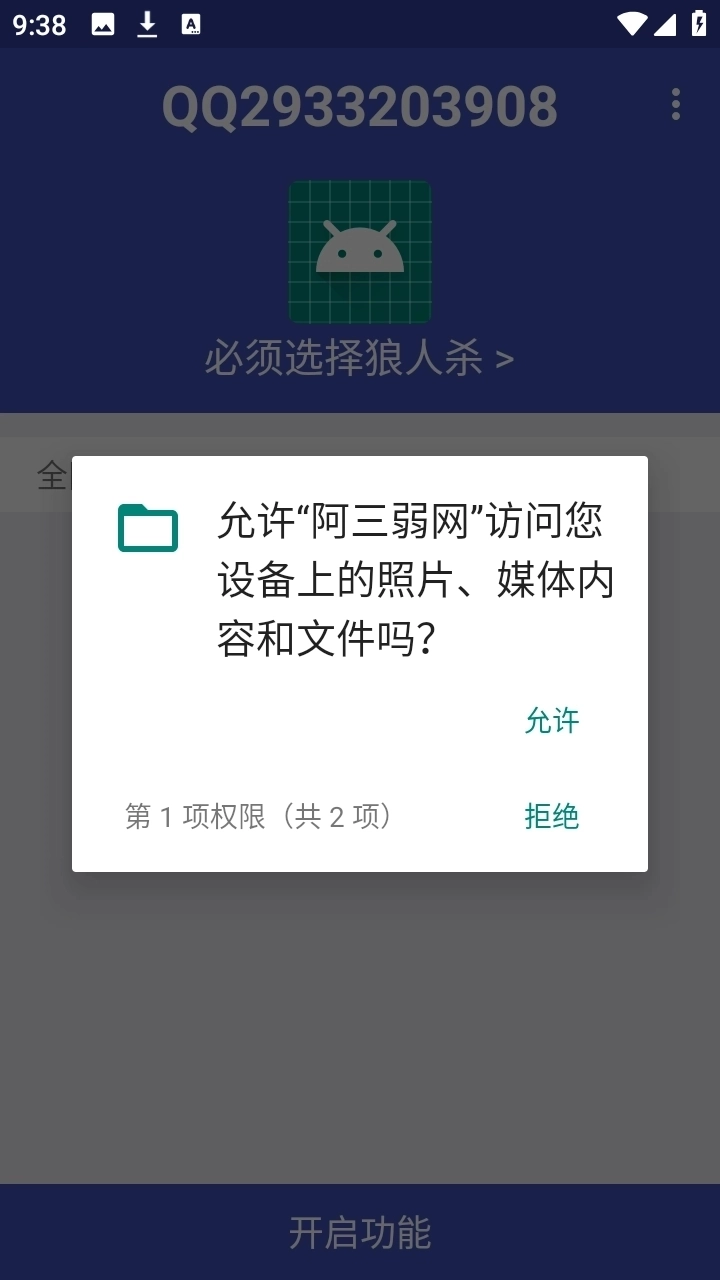The image size is (720, 1280).
Task: Tap the picture notification icon in the status bar
Action: 104,22
